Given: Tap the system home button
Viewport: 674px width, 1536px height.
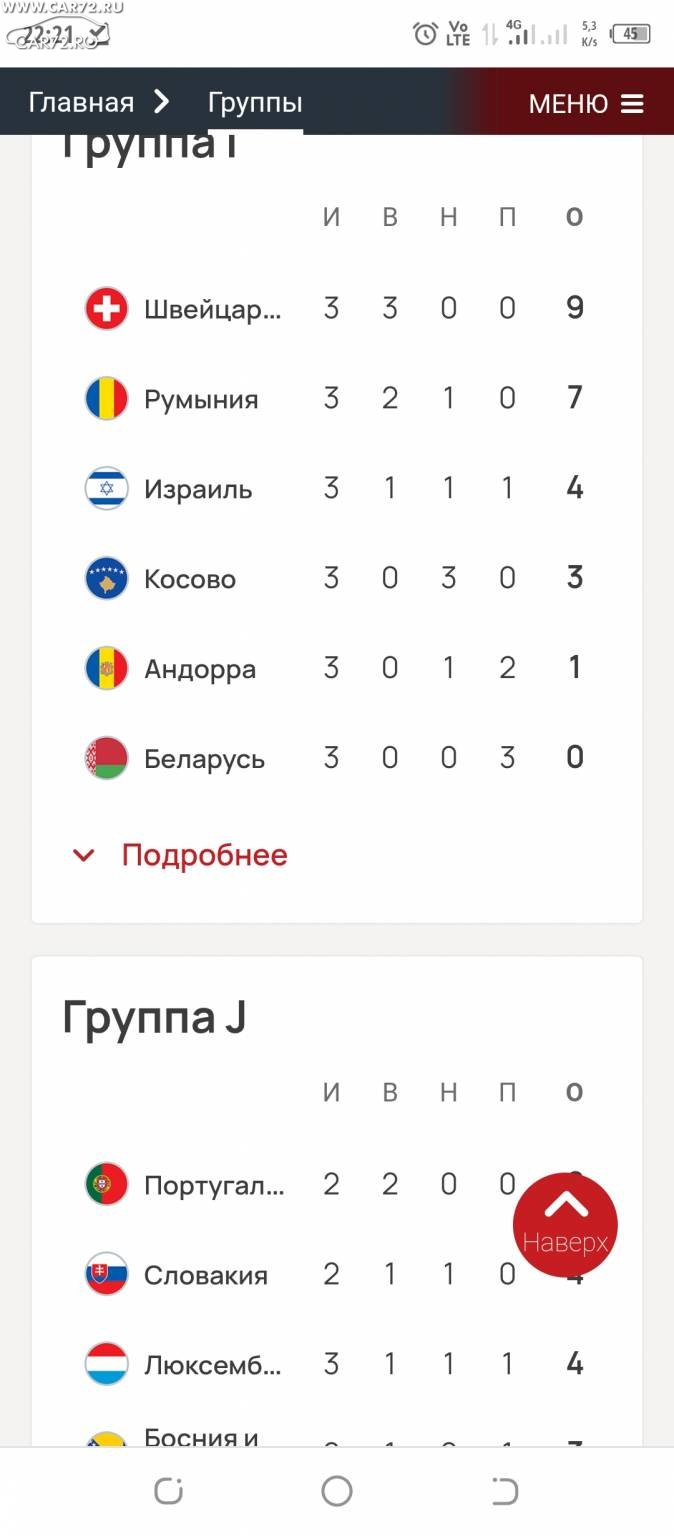Looking at the screenshot, I should [x=337, y=1492].
